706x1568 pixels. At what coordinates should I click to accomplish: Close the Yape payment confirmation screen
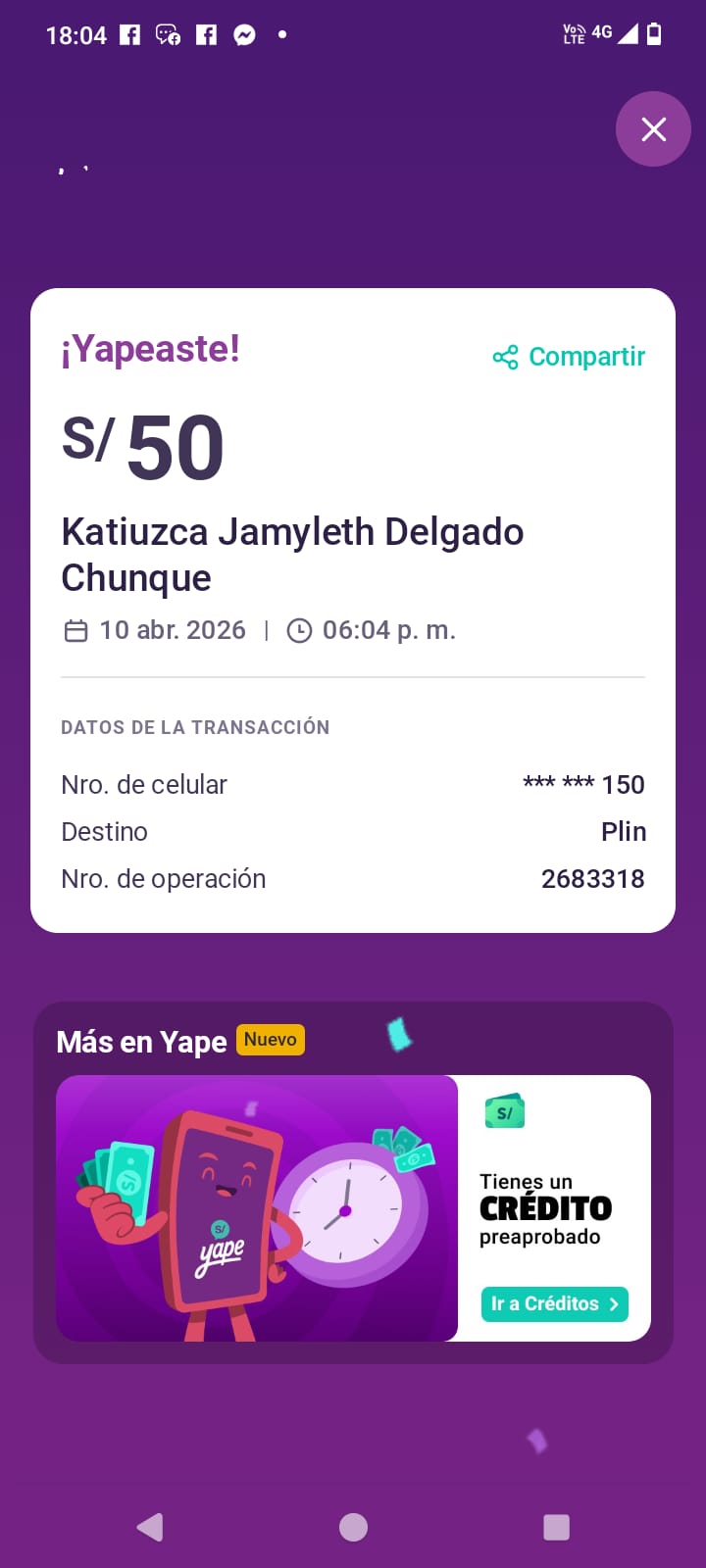(x=653, y=129)
